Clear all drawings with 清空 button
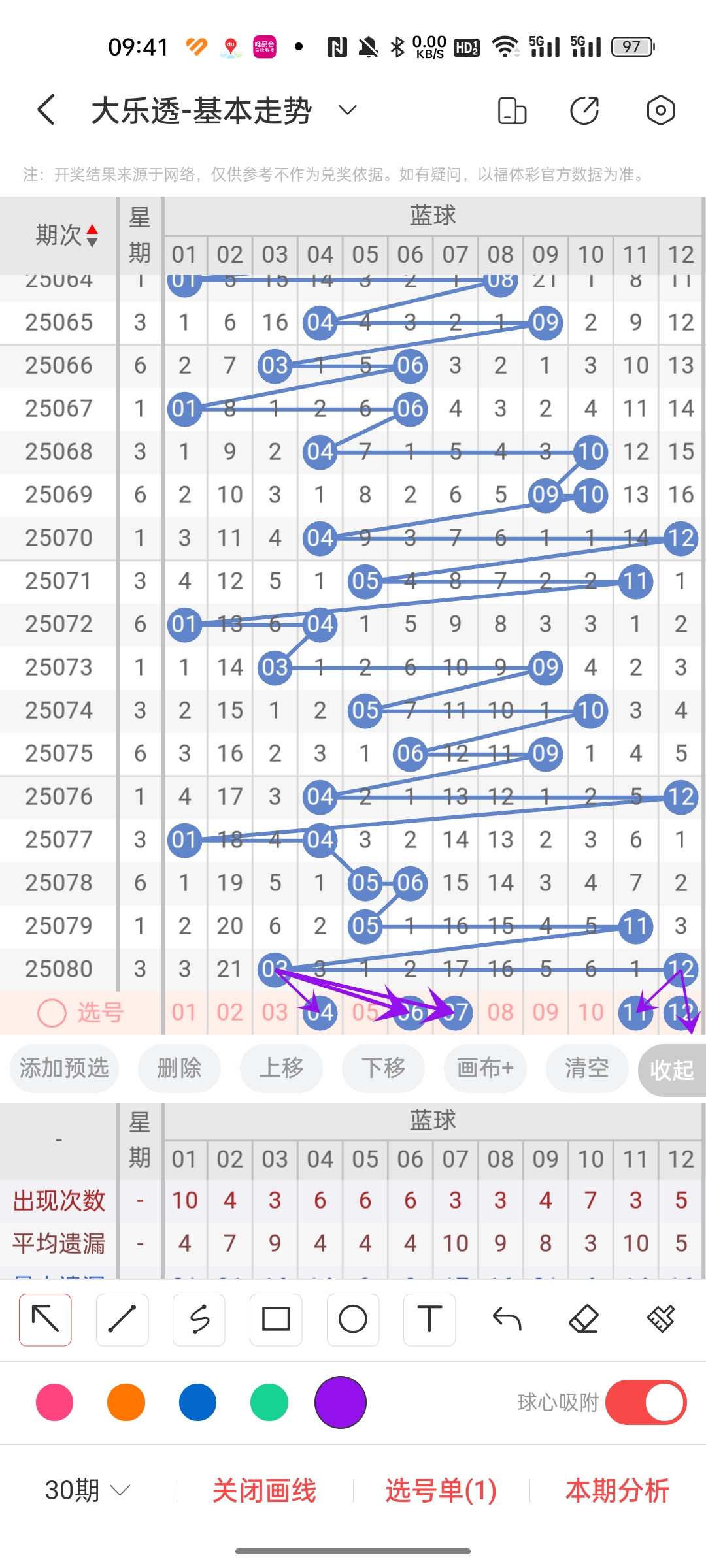This screenshot has height=1568, width=706. coord(586,1069)
